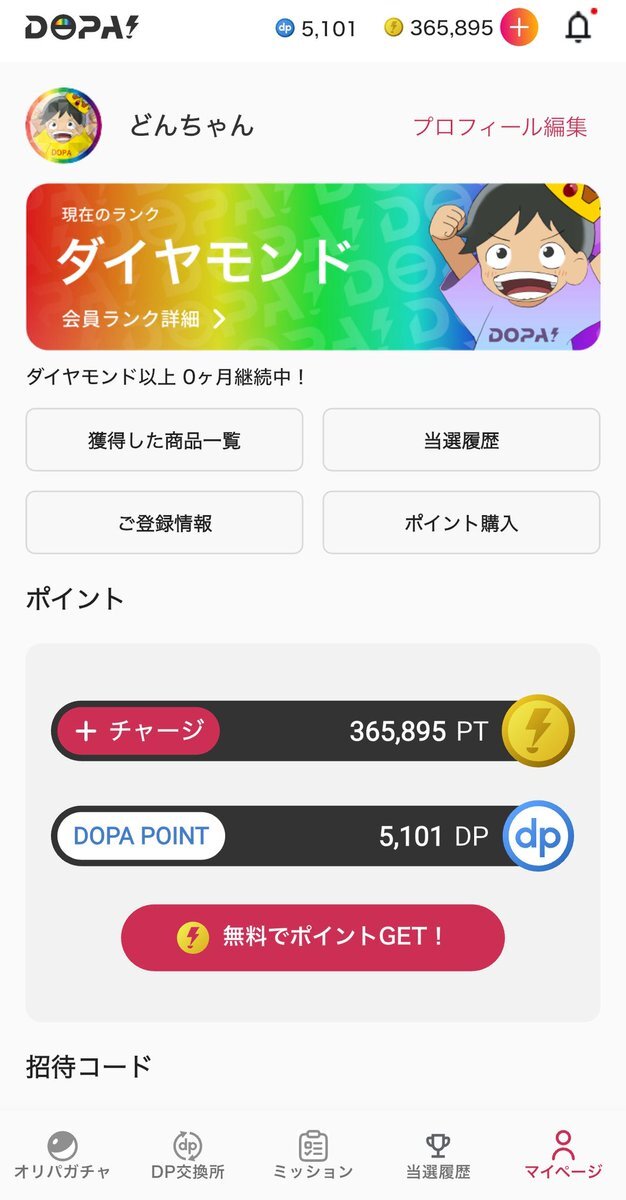The height and width of the screenshot is (1200, 626).
Task: Tap the DOPA POINT button
Action: click(x=140, y=836)
